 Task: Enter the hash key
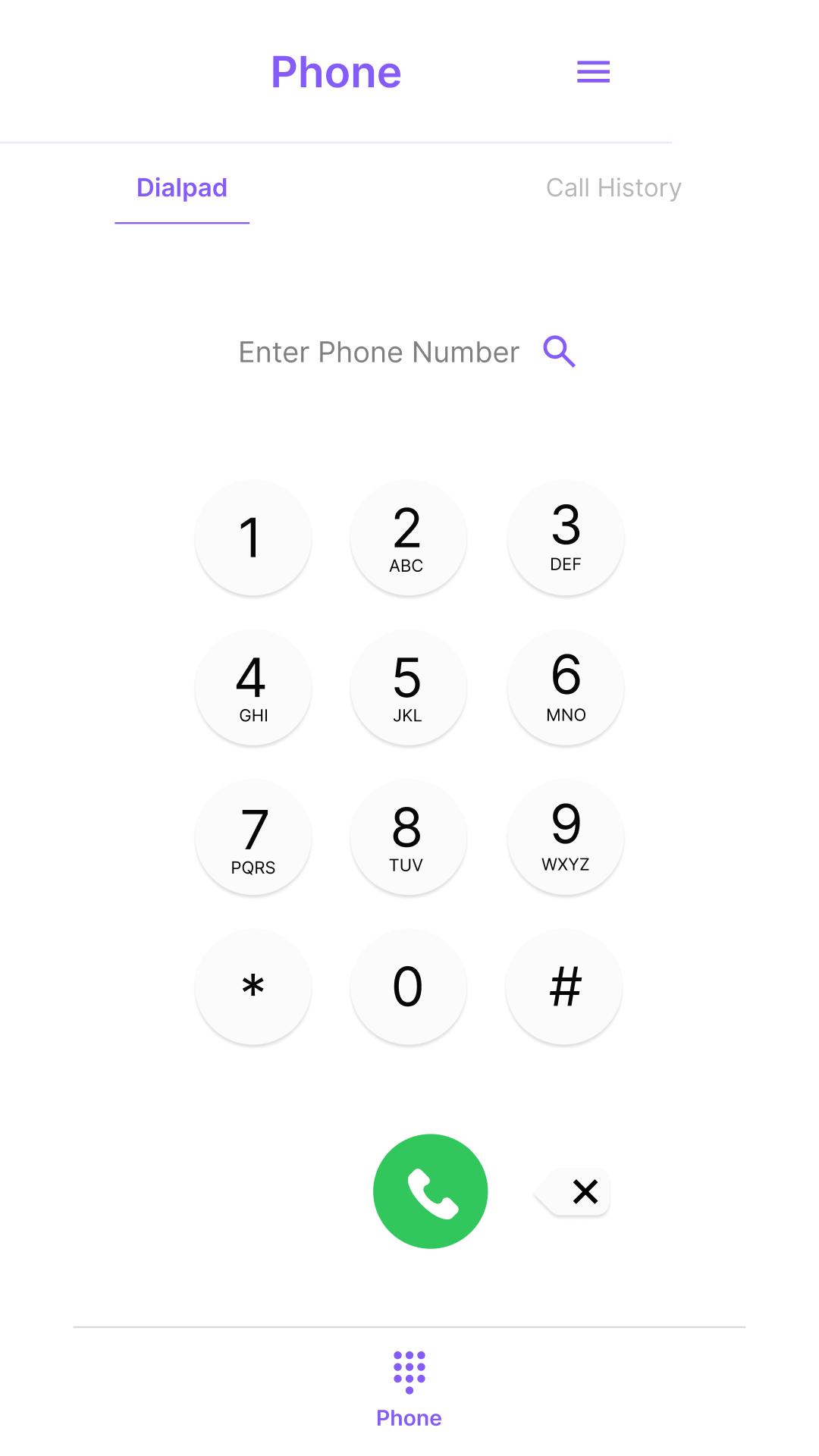[x=564, y=987]
